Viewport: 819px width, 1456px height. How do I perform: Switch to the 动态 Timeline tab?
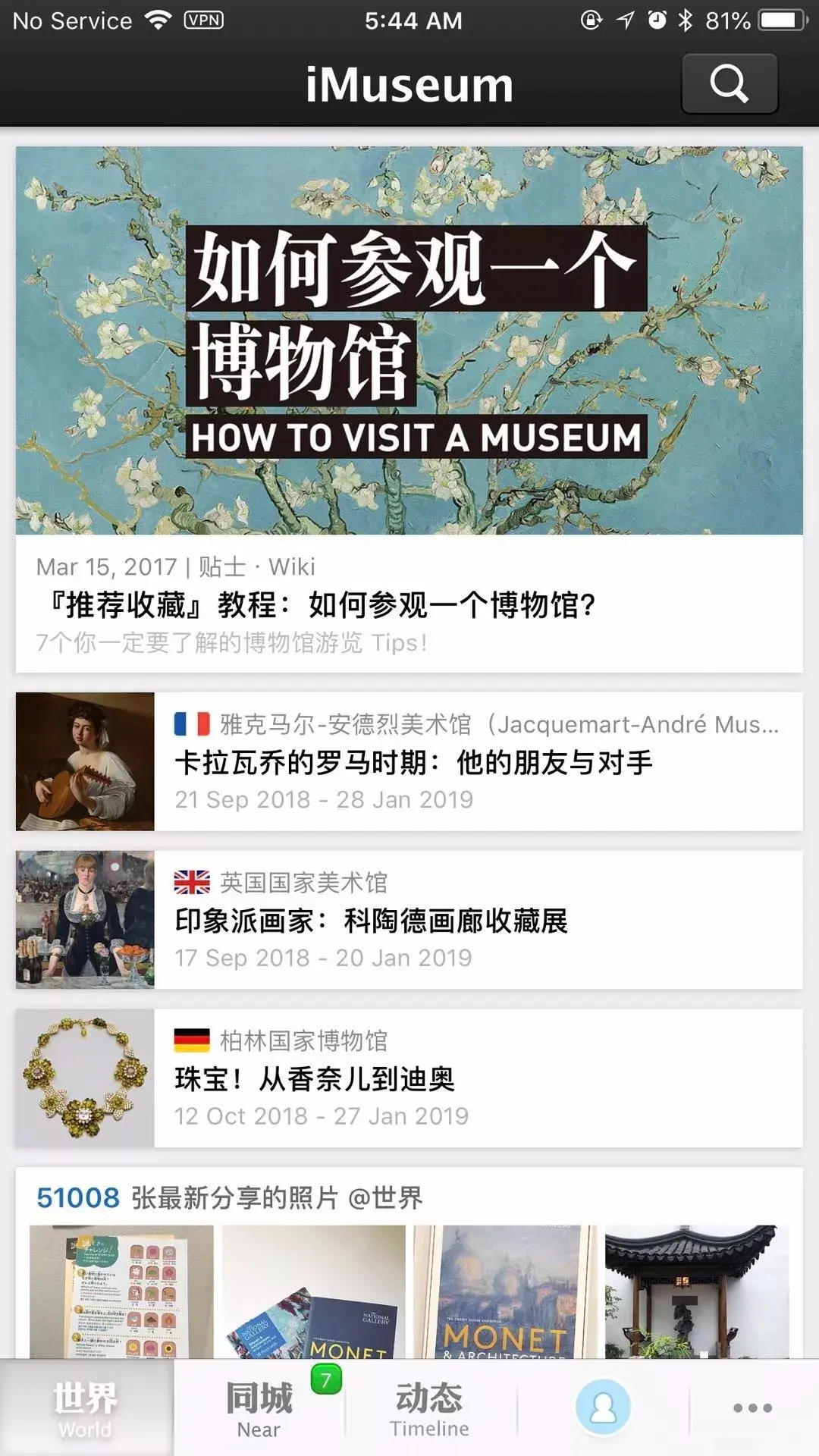coord(429,1408)
